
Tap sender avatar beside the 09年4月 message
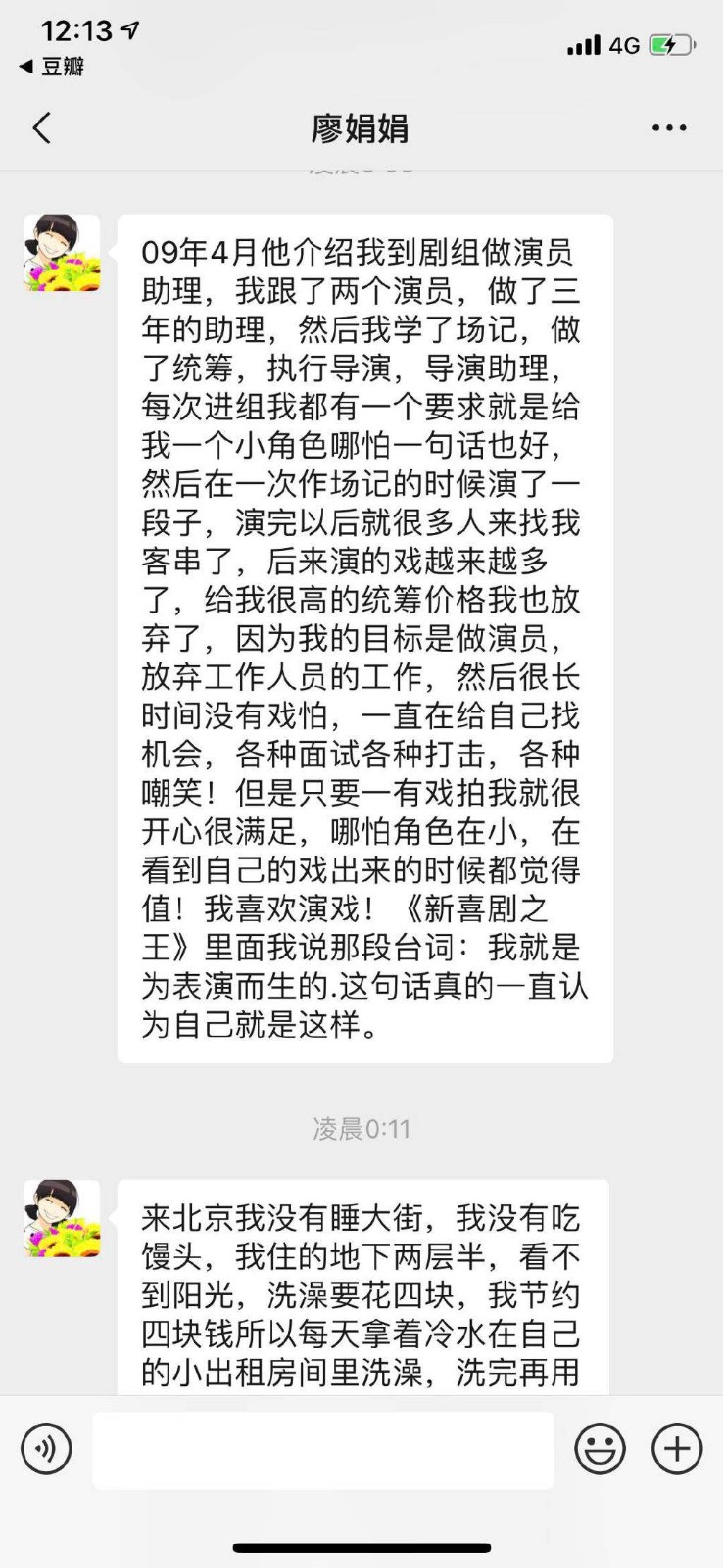(x=62, y=254)
